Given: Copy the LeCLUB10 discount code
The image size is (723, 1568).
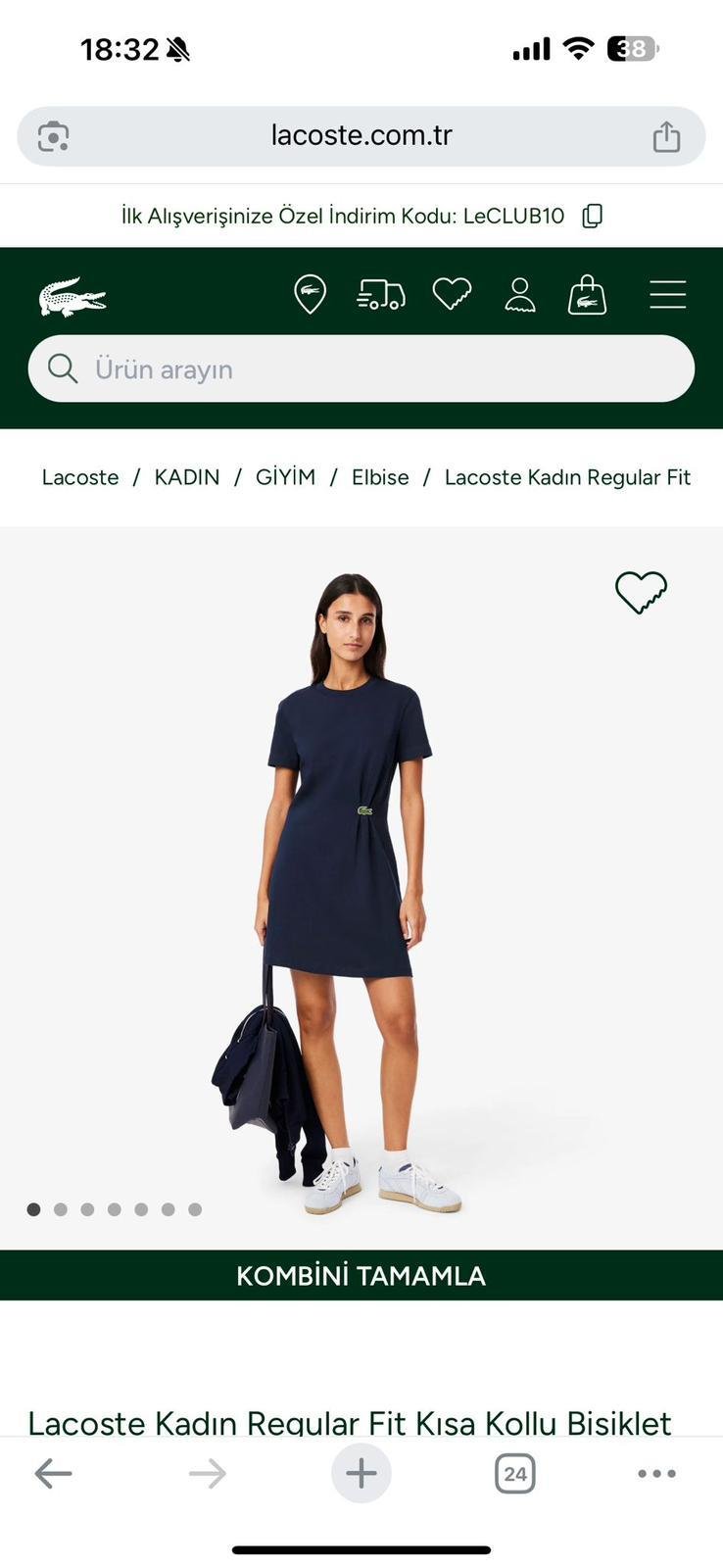Looking at the screenshot, I should point(592,216).
